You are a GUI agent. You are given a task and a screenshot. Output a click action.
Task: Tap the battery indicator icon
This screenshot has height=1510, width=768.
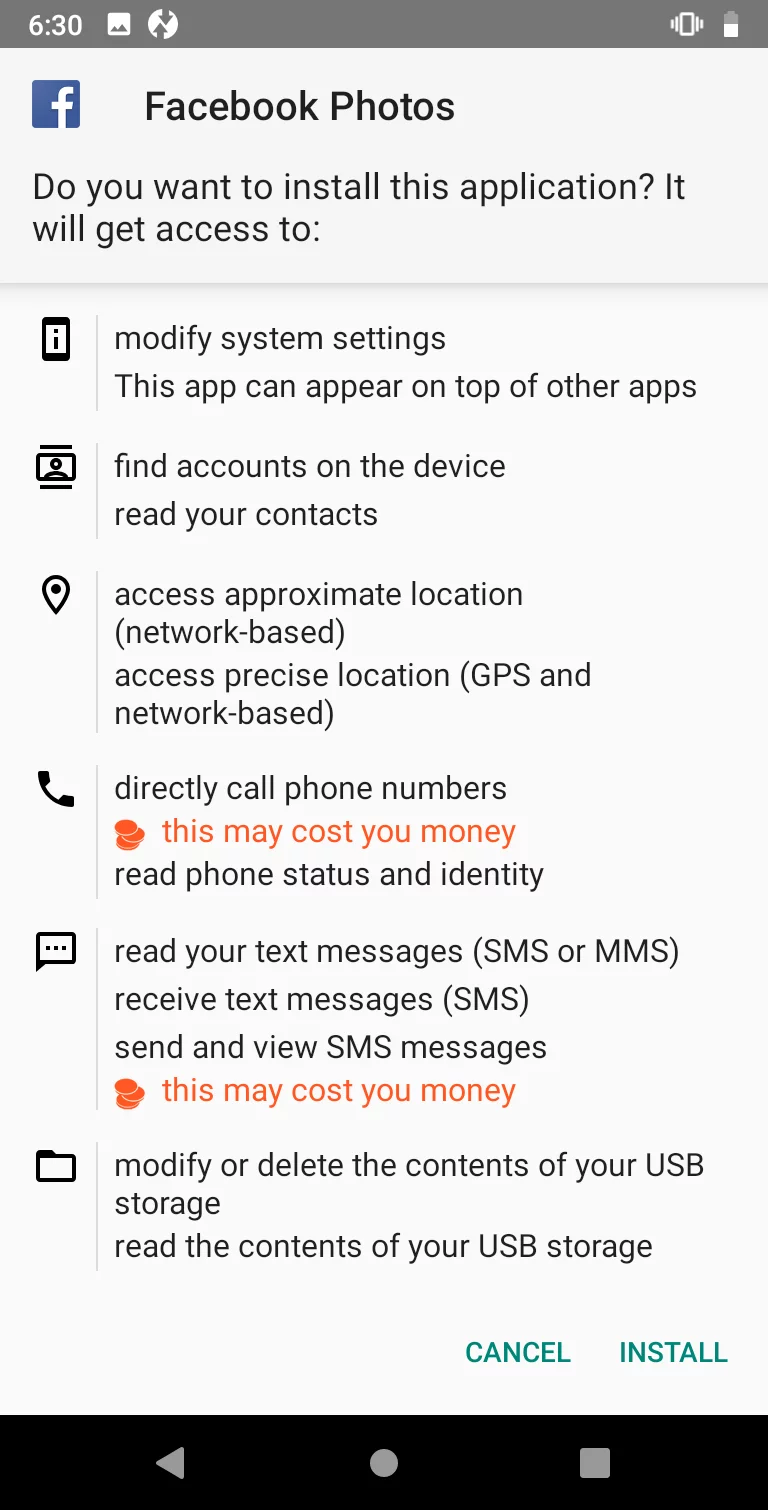(729, 24)
